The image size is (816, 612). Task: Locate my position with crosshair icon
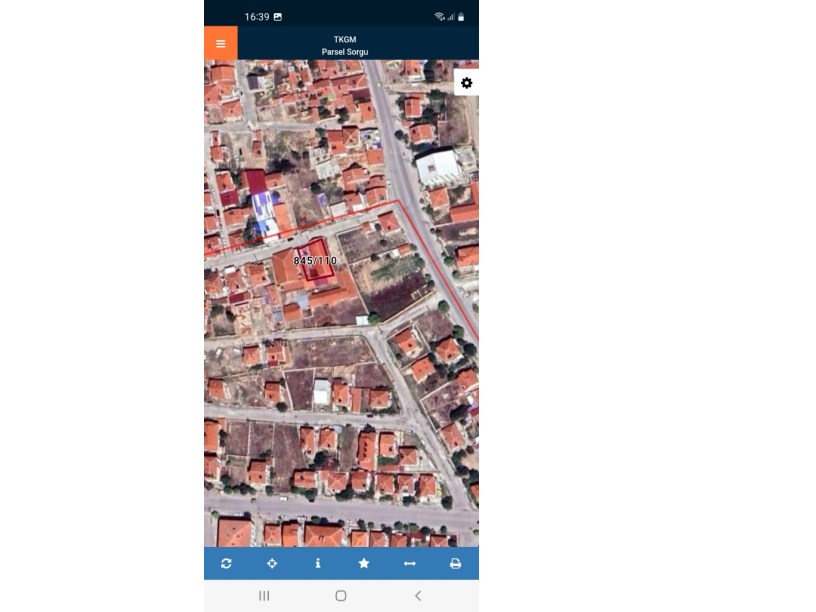click(x=272, y=564)
